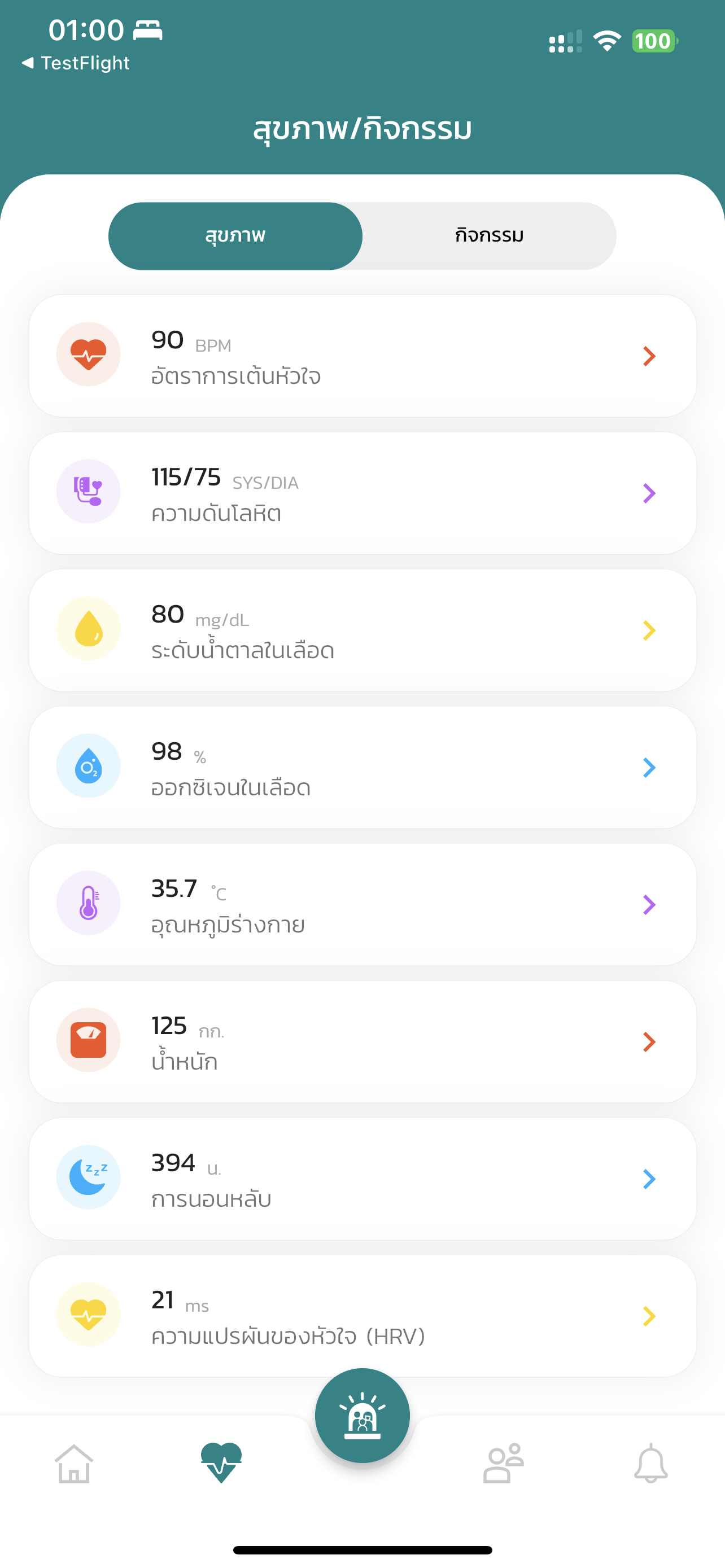
Task: View ระดับน้ำตาลในเลือด blood sugar details
Action: coord(363,630)
